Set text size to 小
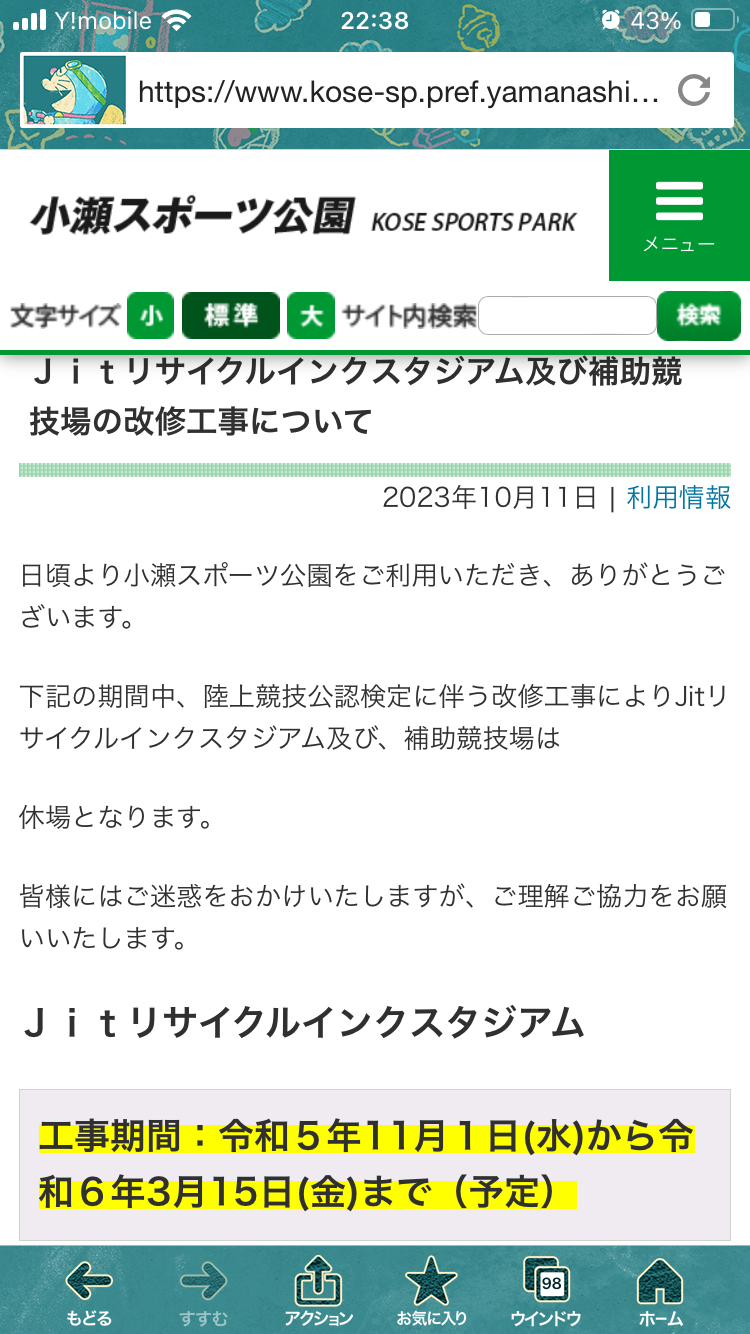This screenshot has height=1334, width=750. pos(151,316)
